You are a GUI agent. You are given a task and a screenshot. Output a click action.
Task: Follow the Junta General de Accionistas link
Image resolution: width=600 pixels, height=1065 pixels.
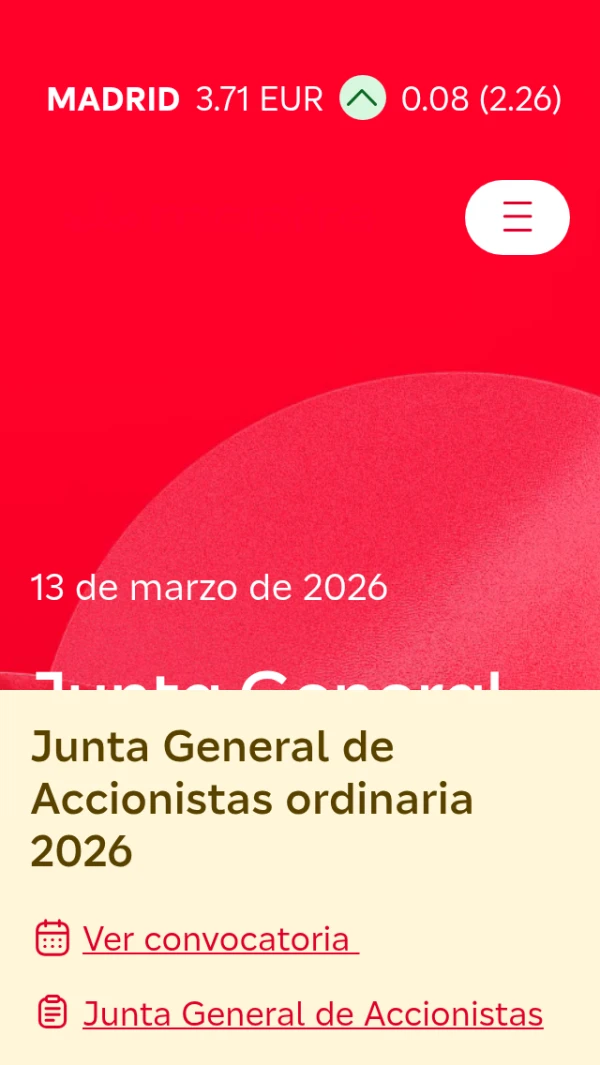pyautogui.click(x=312, y=1014)
